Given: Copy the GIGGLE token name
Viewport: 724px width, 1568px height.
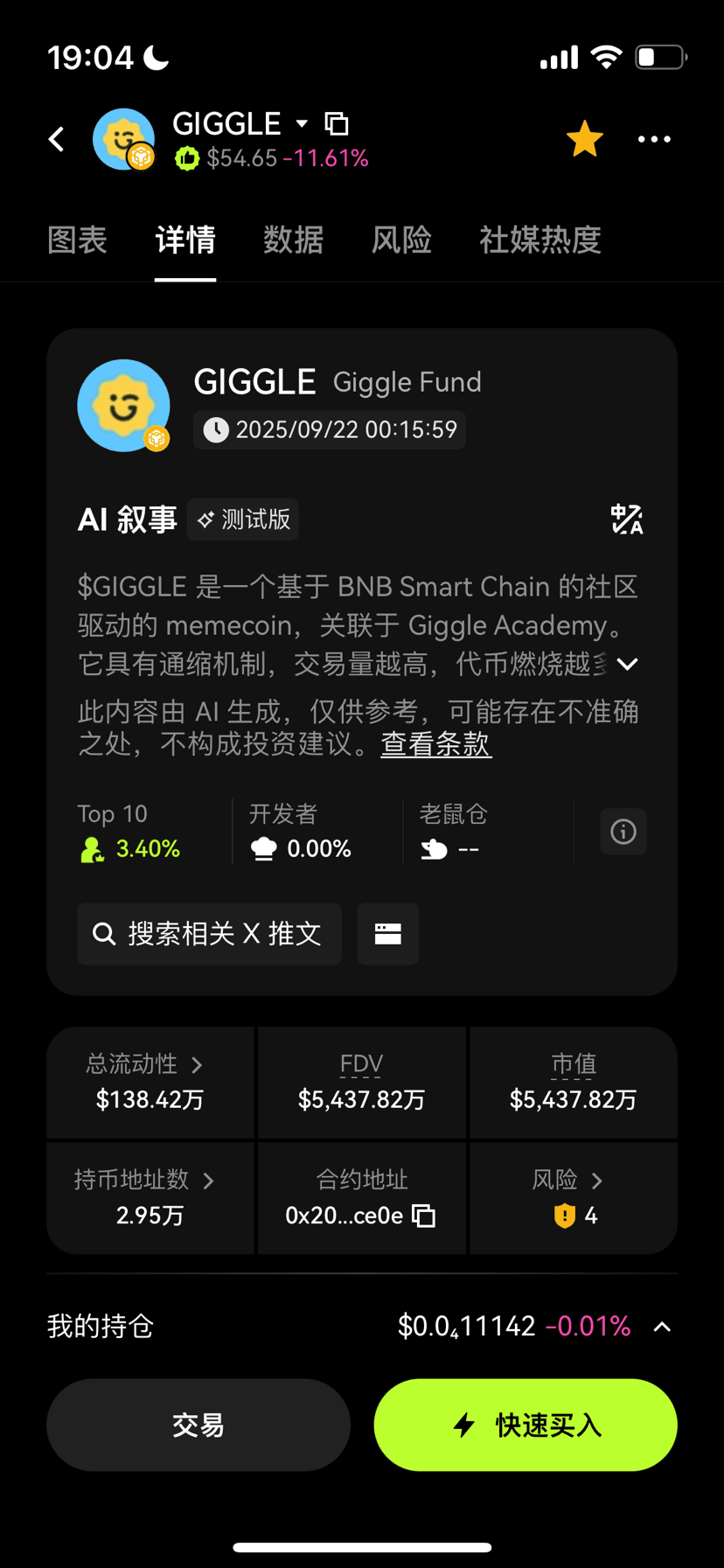Looking at the screenshot, I should (337, 125).
